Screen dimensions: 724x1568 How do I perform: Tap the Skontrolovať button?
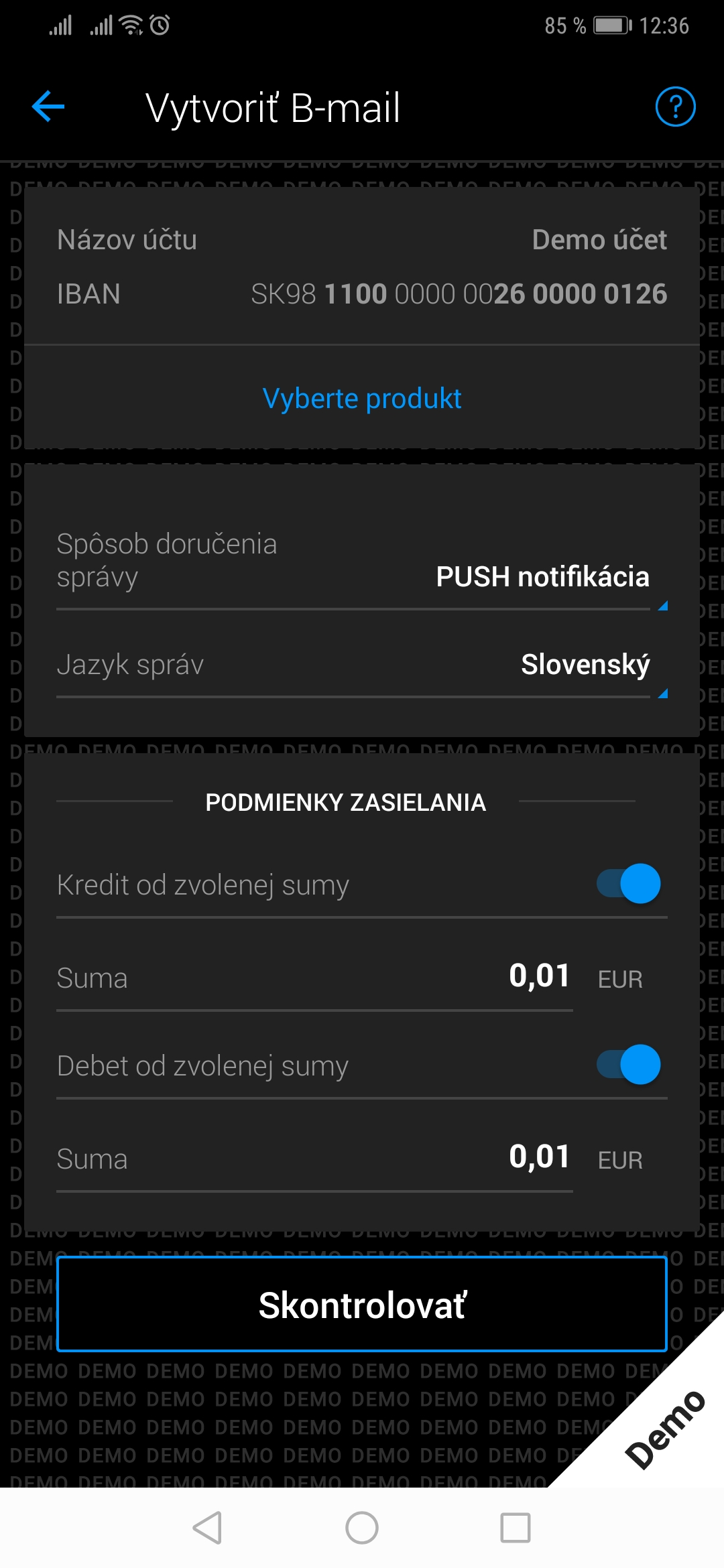[x=362, y=1305]
